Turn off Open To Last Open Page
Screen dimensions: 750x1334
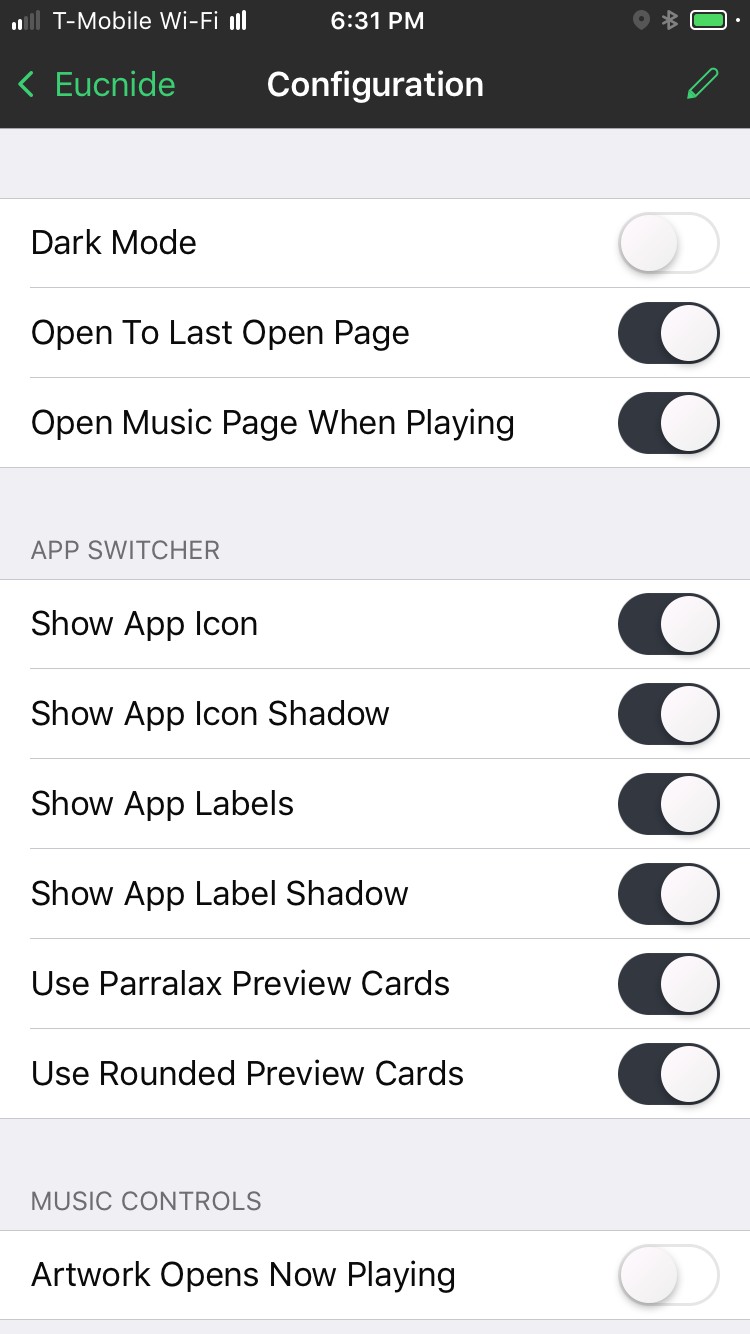coord(669,333)
